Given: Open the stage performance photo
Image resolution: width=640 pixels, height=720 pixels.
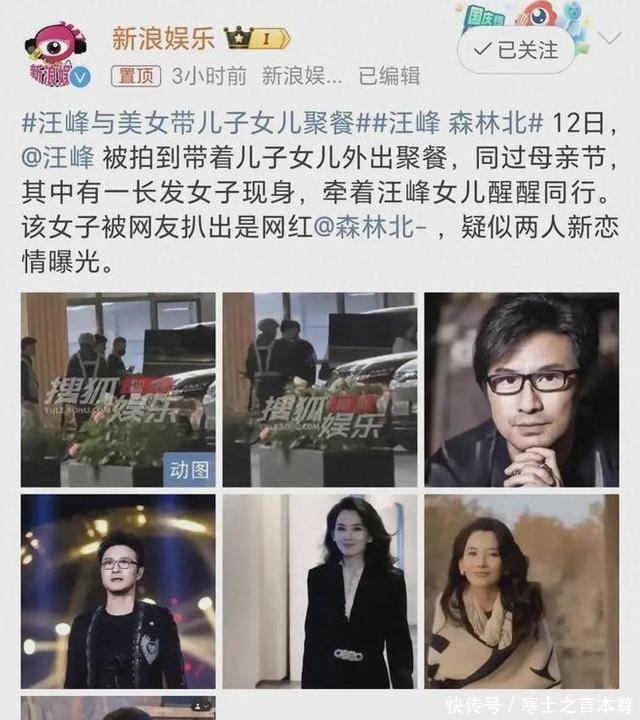Looking at the screenshot, I should [118, 591].
